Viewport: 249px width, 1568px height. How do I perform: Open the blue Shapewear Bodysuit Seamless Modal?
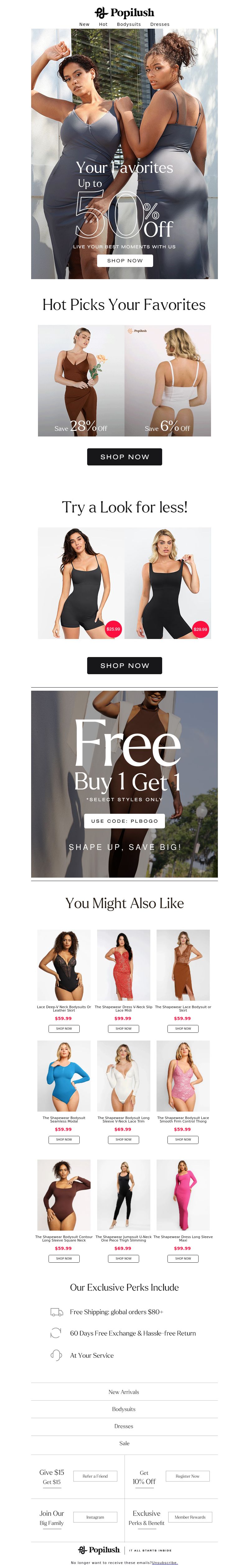tap(64, 1075)
